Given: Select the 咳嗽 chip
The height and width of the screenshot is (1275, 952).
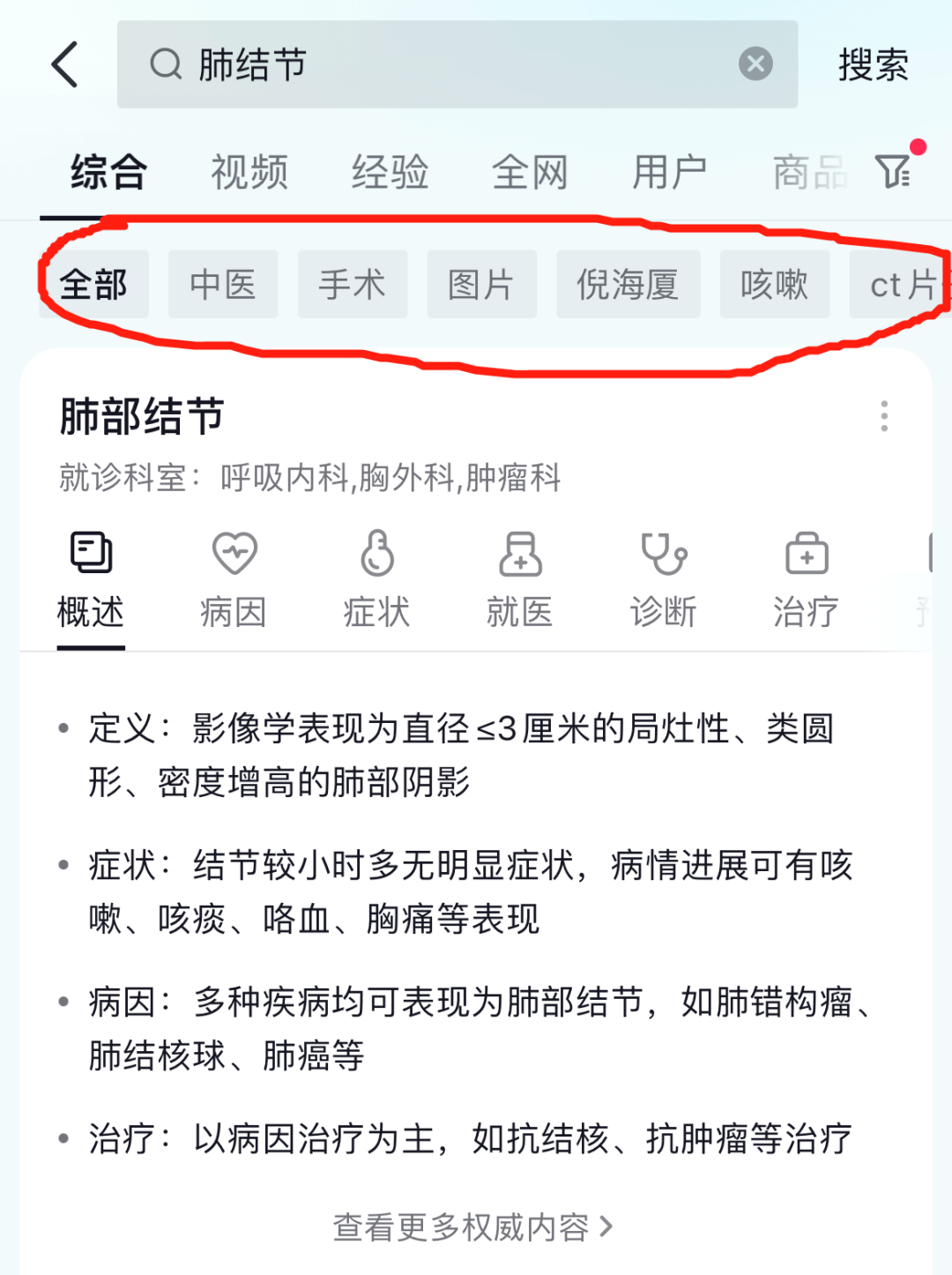Looking at the screenshot, I should [774, 285].
